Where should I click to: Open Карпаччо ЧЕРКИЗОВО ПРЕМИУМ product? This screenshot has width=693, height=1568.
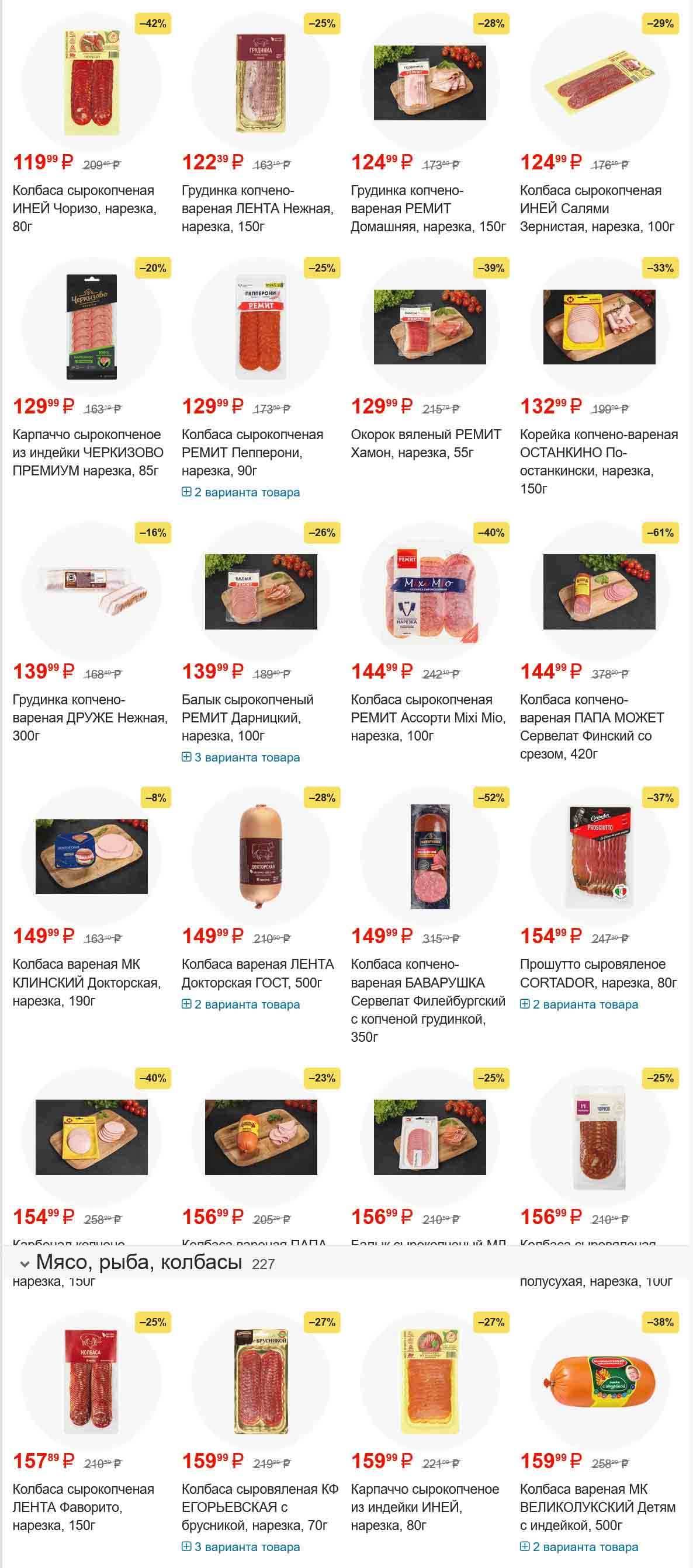pos(88,452)
